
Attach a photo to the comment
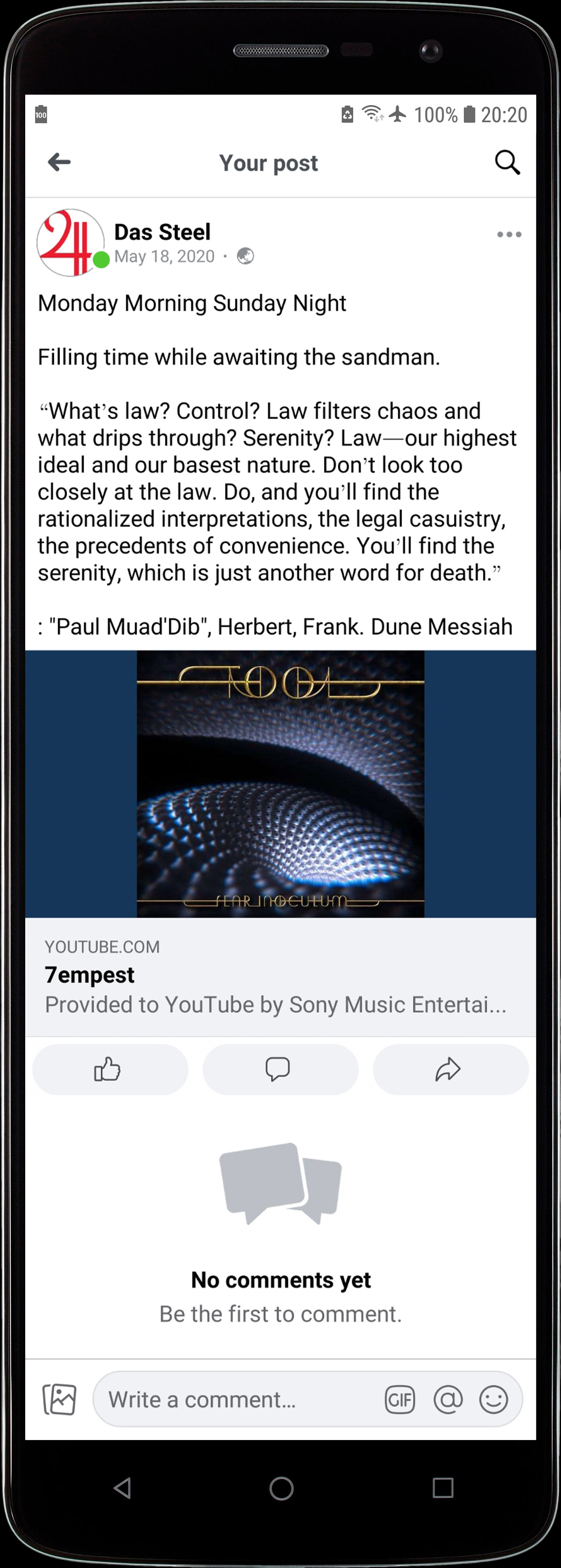click(59, 1399)
